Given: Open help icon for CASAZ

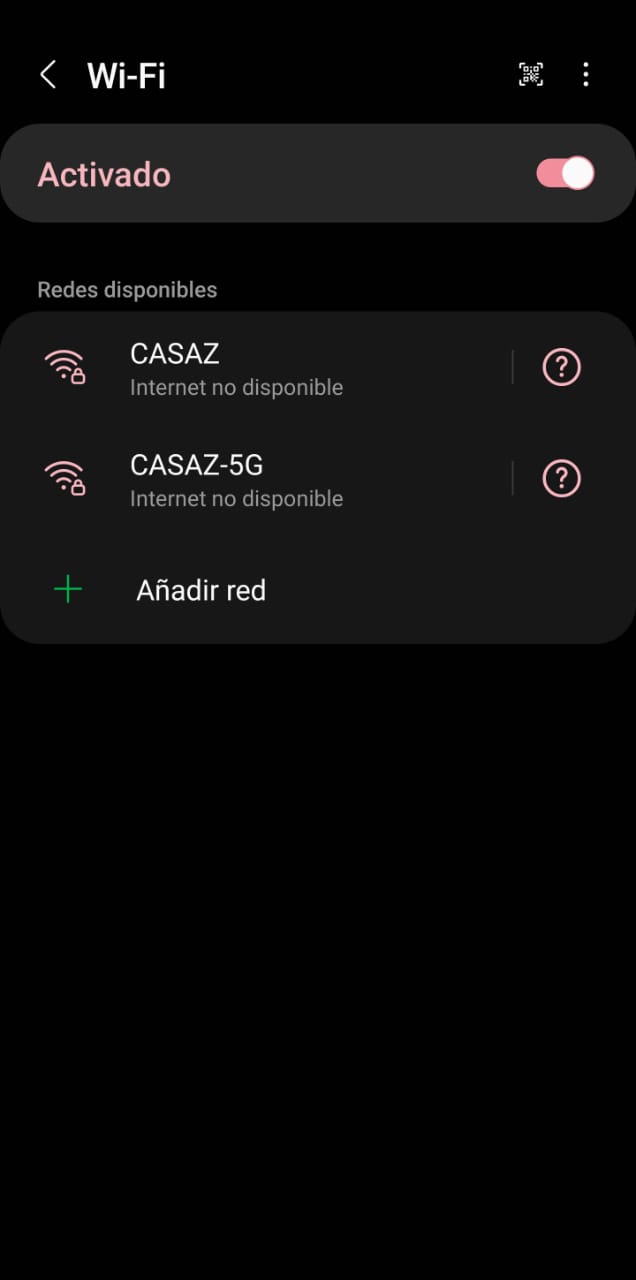Looking at the screenshot, I should (x=561, y=368).
